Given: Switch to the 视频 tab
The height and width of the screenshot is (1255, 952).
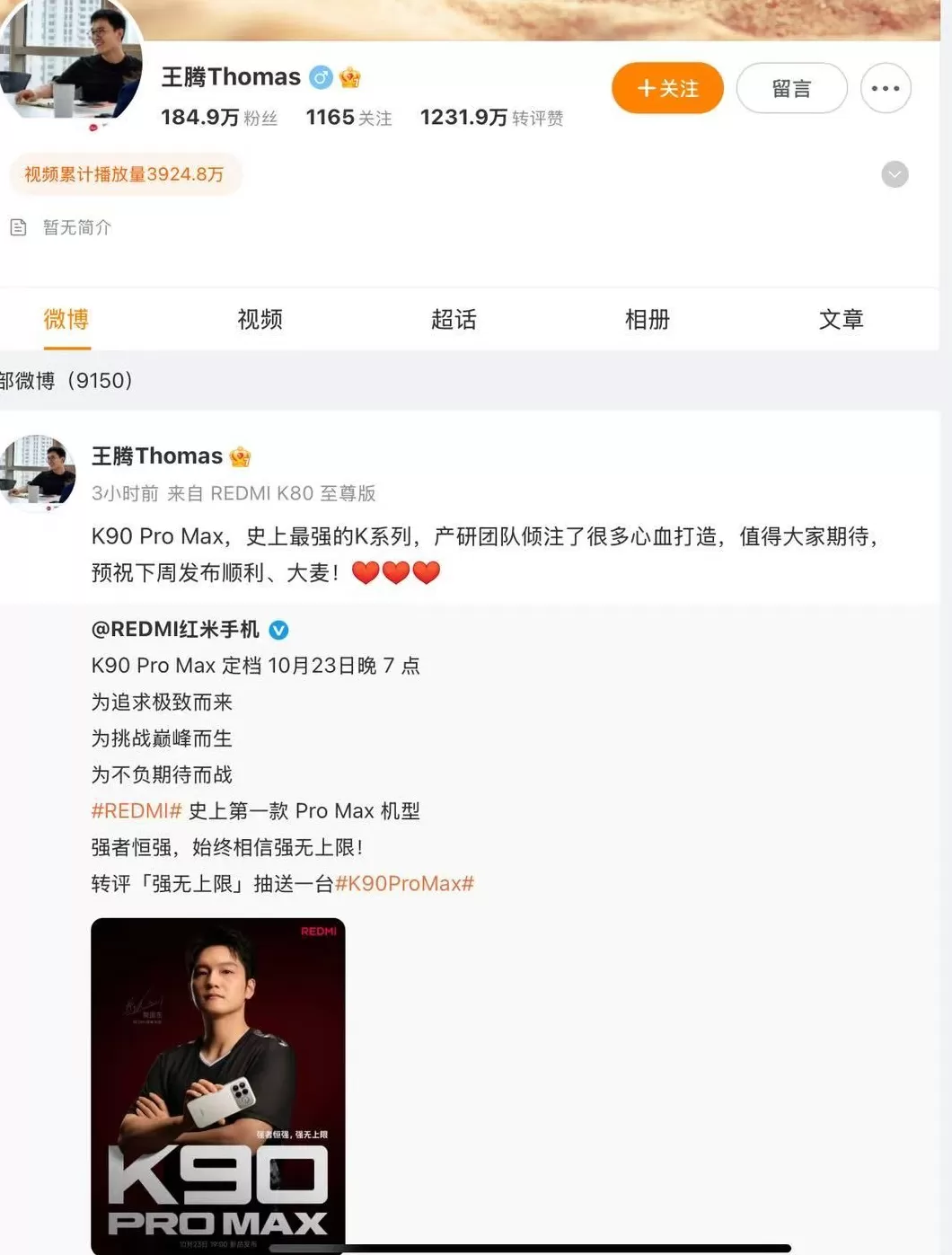Looking at the screenshot, I should click(260, 320).
